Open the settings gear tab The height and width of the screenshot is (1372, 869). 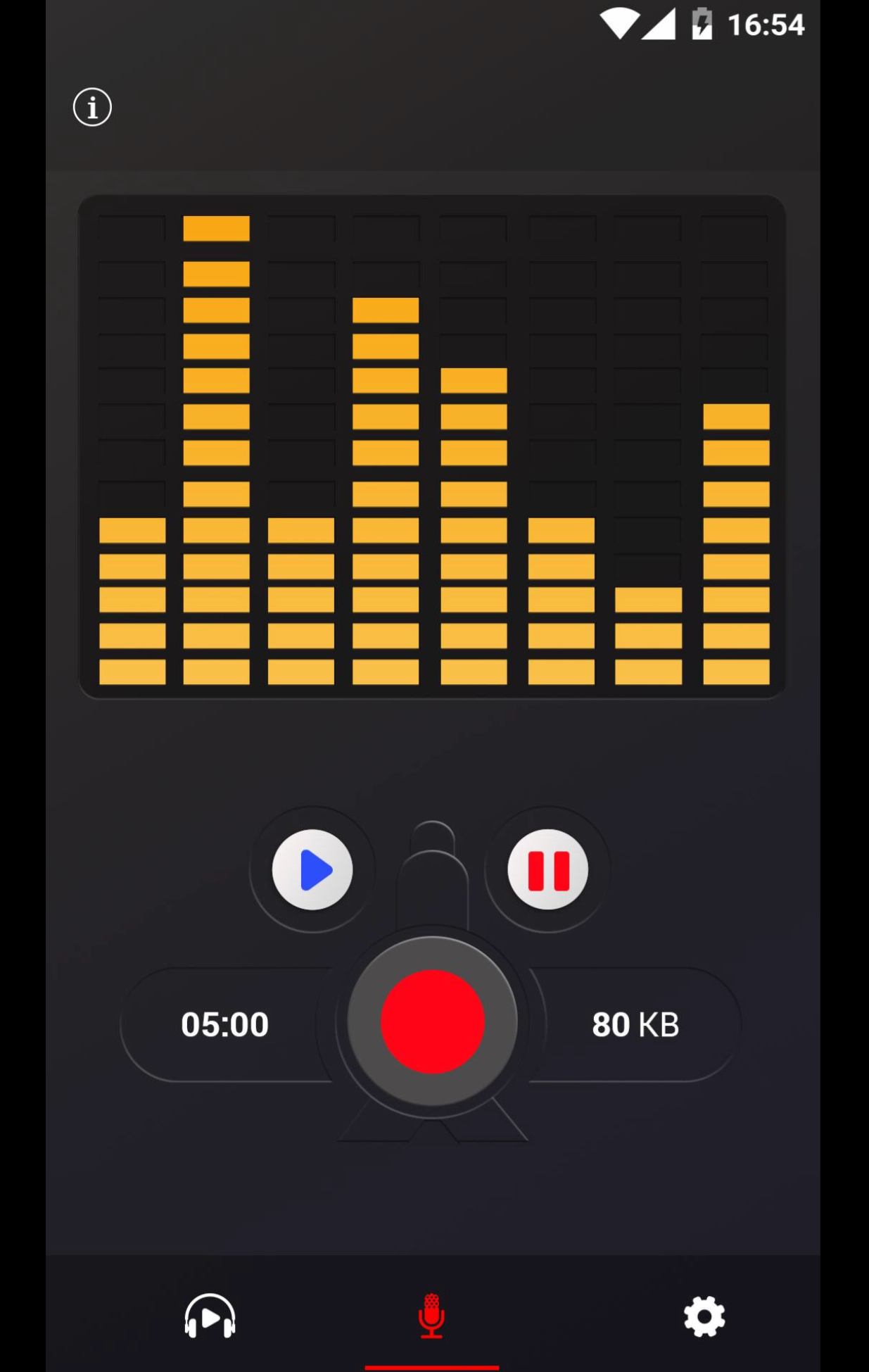pyautogui.click(x=704, y=1316)
